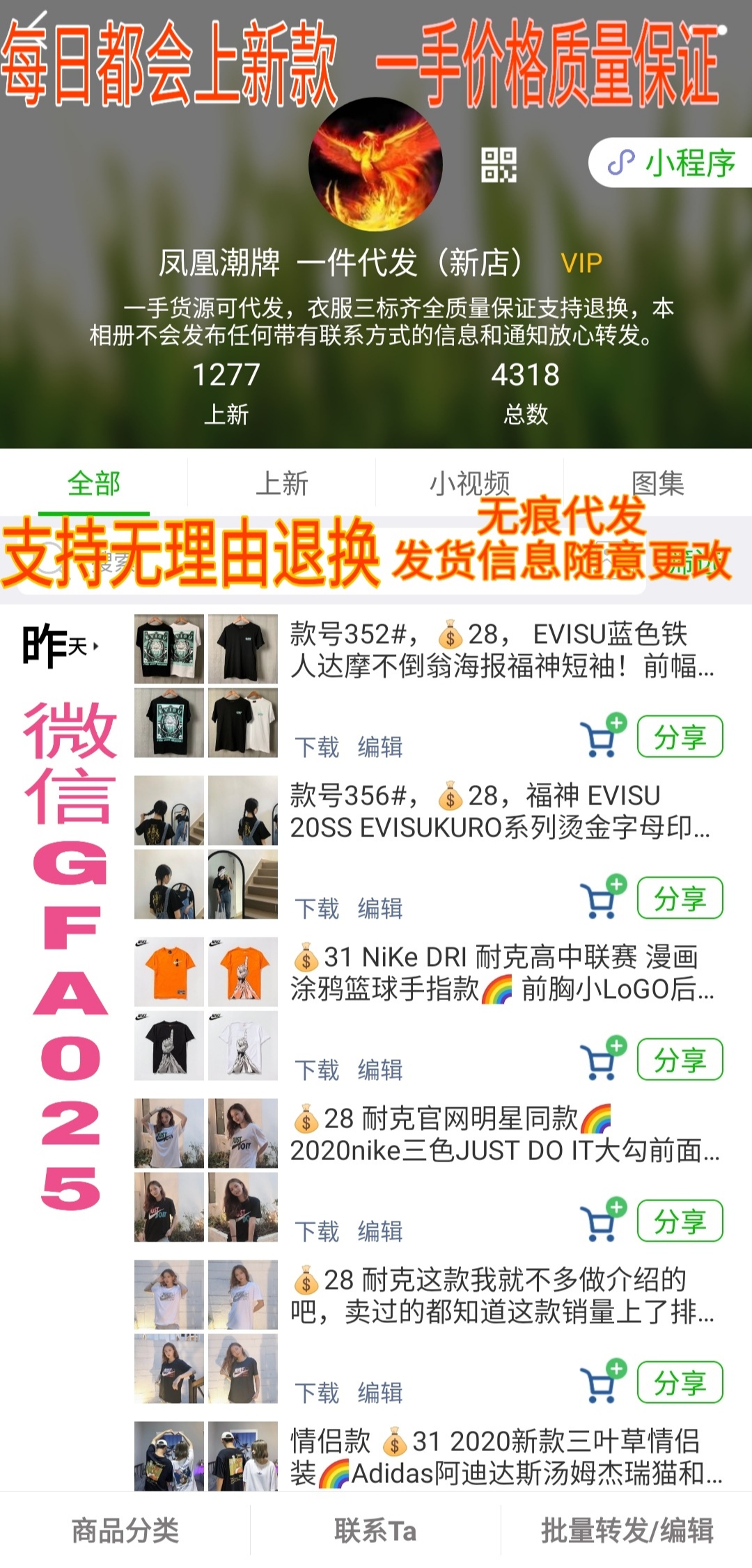Add 款号356# EVISU item to cart
This screenshot has width=752, height=1568.
click(602, 897)
